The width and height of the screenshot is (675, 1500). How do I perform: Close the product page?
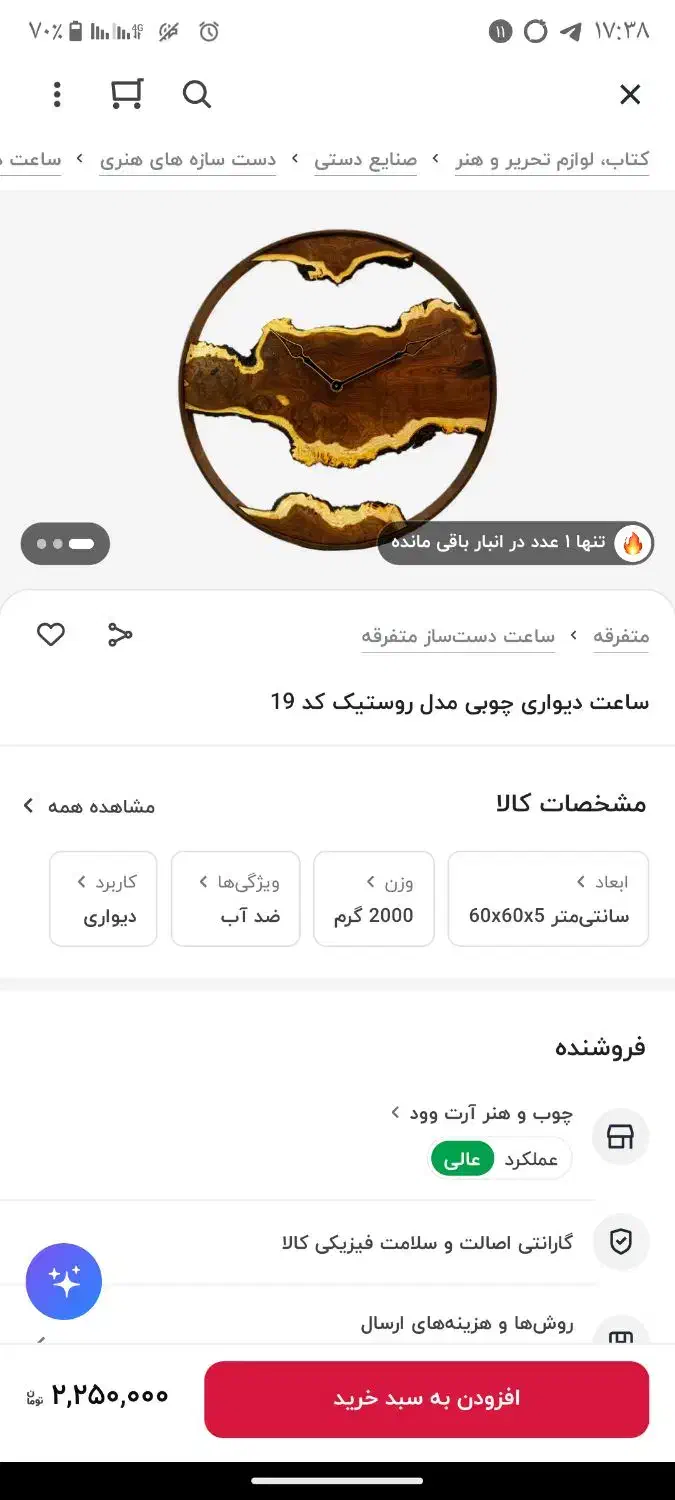click(x=629, y=95)
